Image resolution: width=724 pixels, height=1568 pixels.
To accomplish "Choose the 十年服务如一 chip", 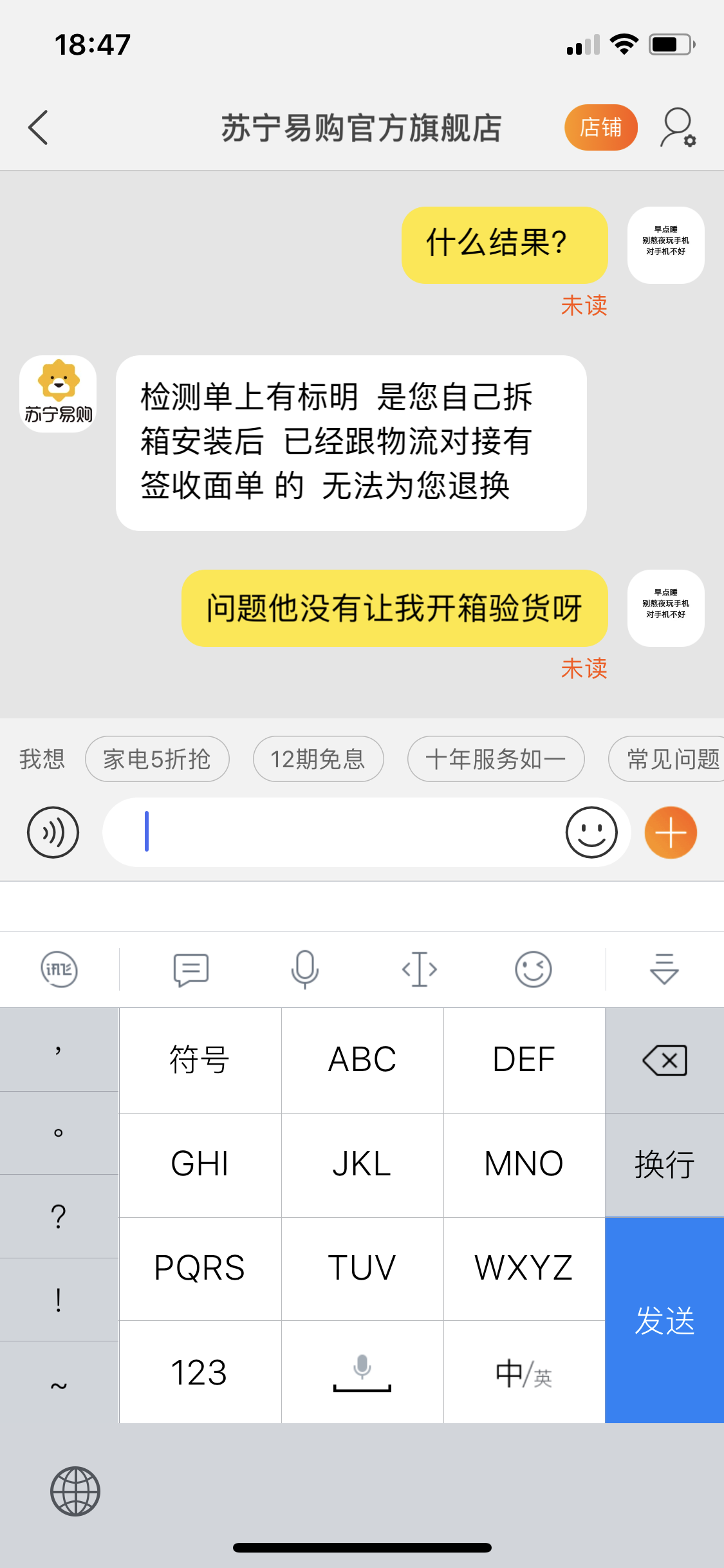I will [496, 759].
